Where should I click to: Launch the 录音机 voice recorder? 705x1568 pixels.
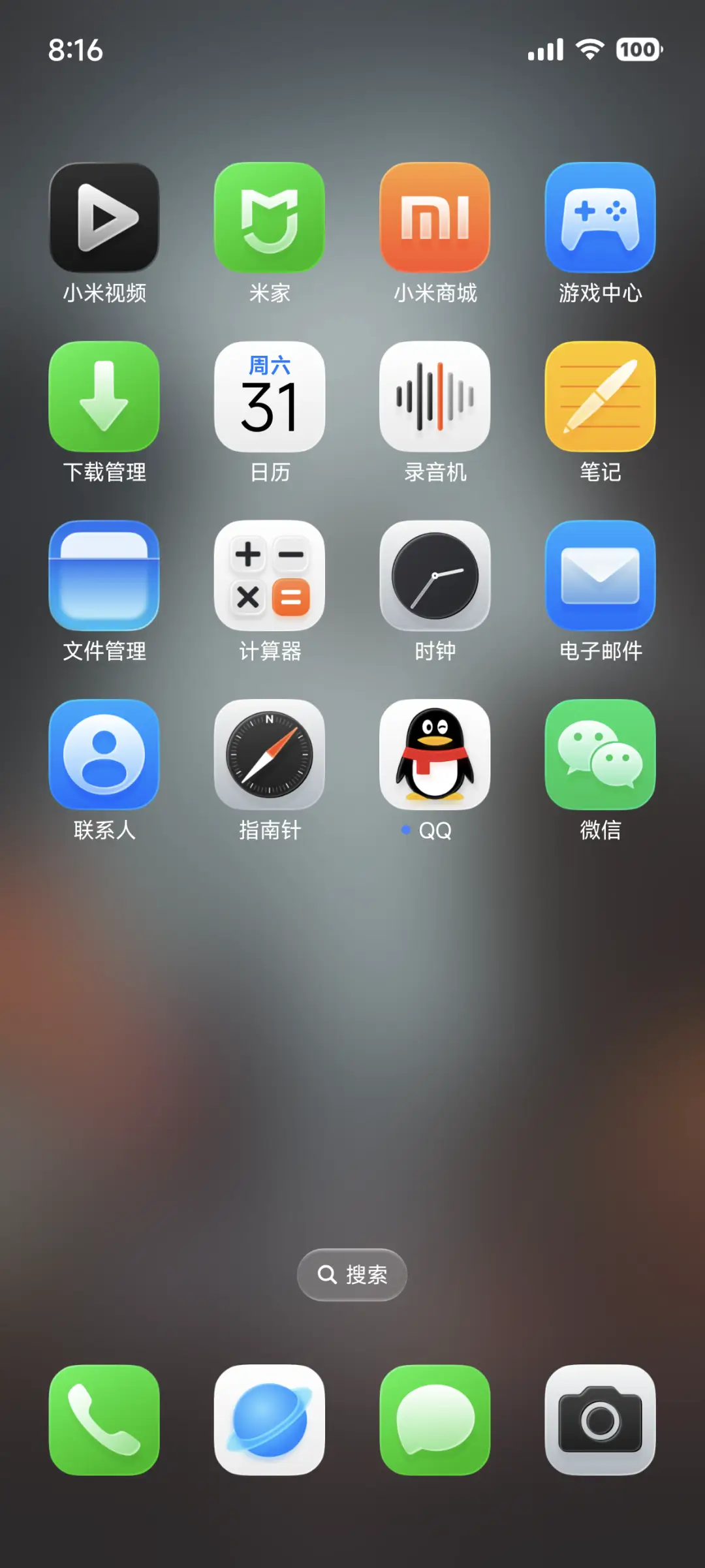point(435,398)
